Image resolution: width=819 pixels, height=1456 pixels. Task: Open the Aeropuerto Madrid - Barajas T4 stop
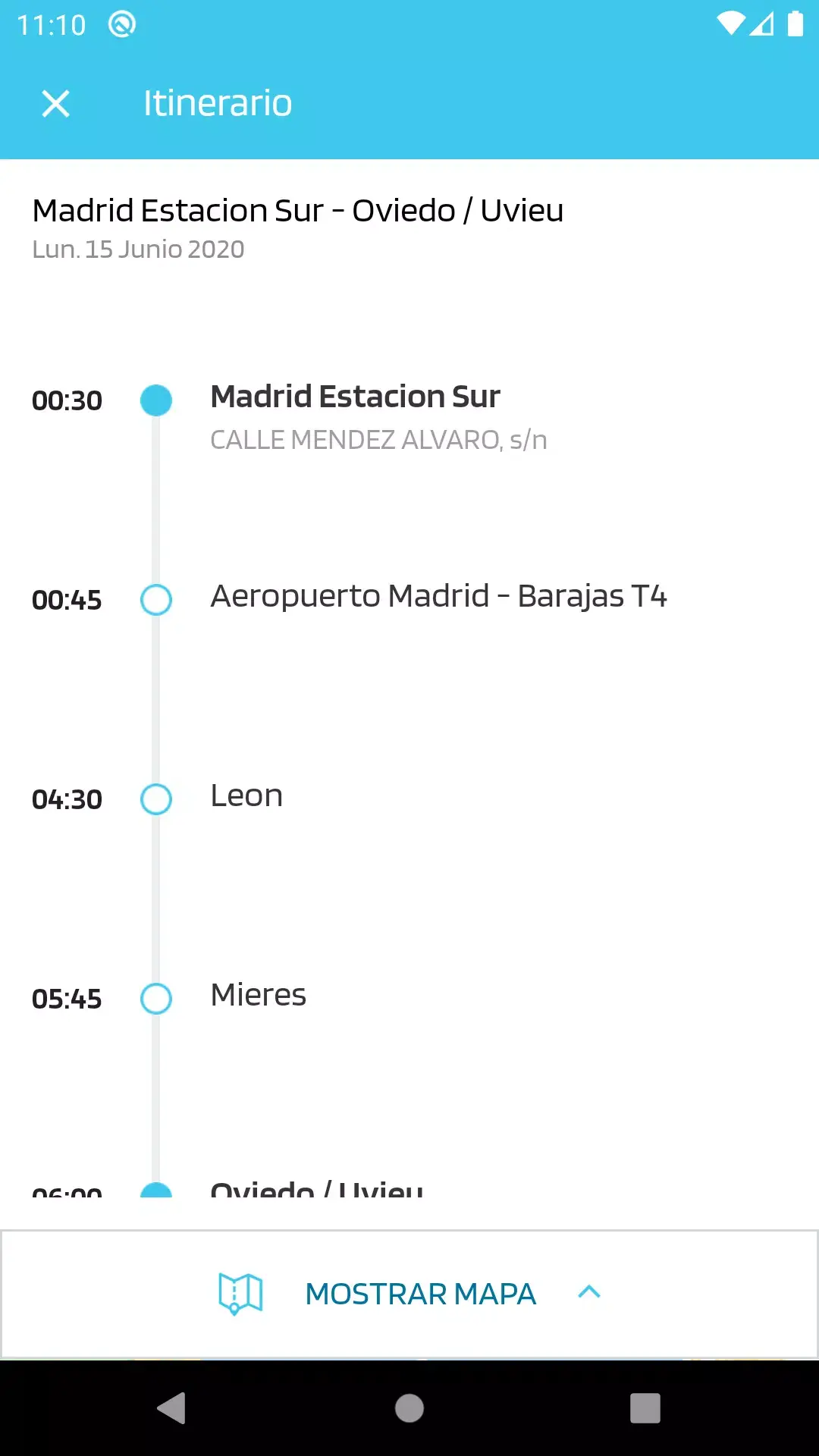pos(438,597)
